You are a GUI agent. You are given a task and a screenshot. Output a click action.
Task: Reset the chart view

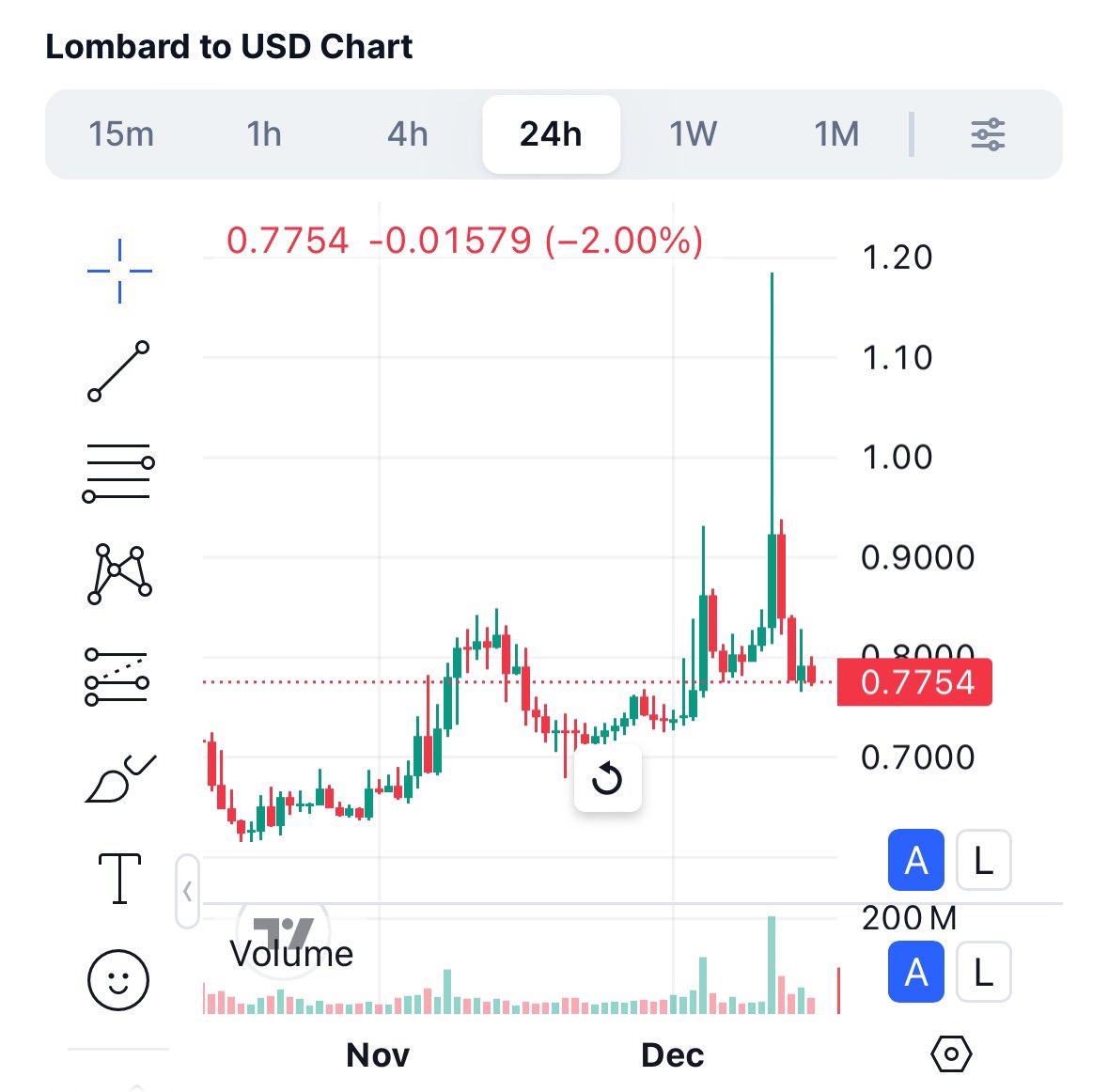pos(608,778)
